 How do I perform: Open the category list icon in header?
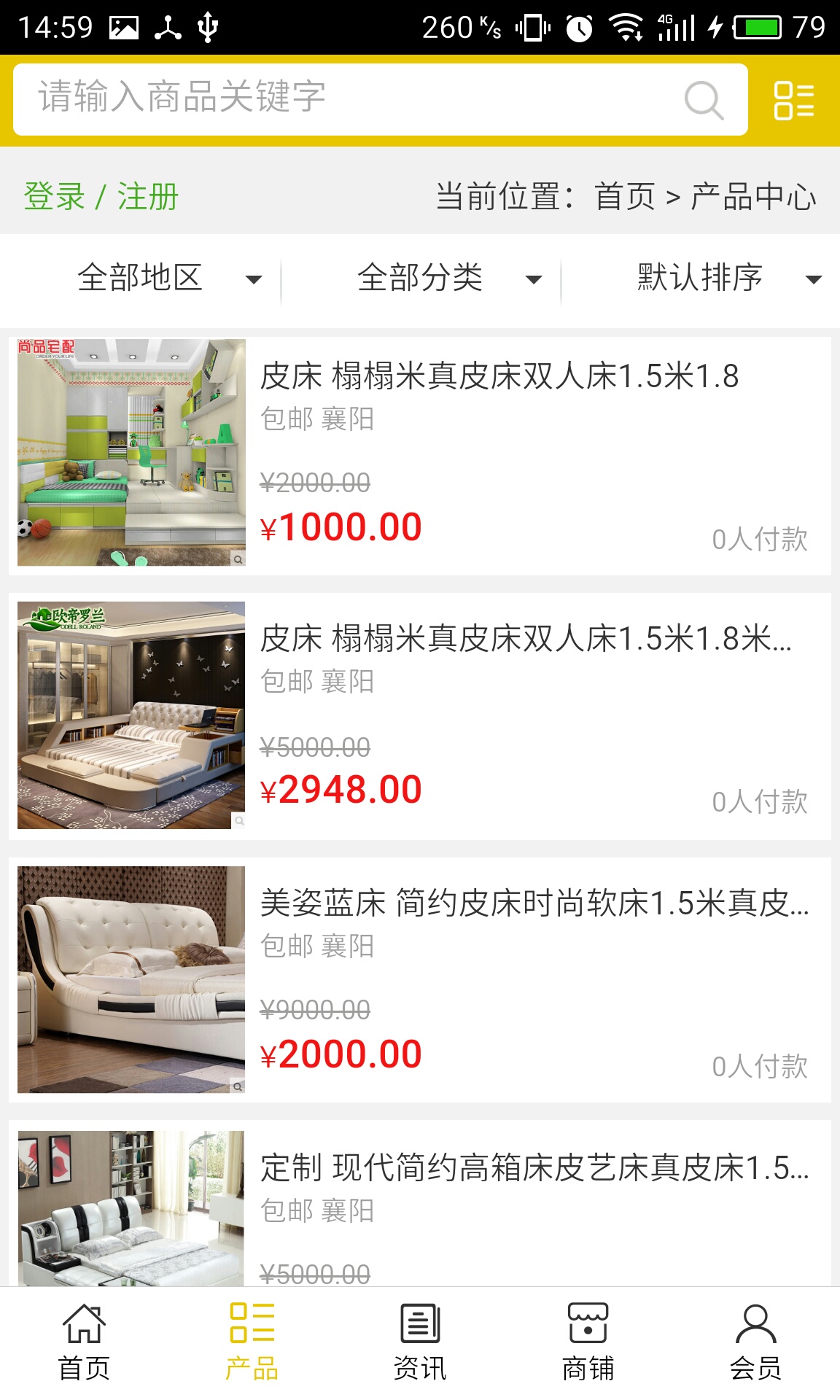[x=794, y=100]
